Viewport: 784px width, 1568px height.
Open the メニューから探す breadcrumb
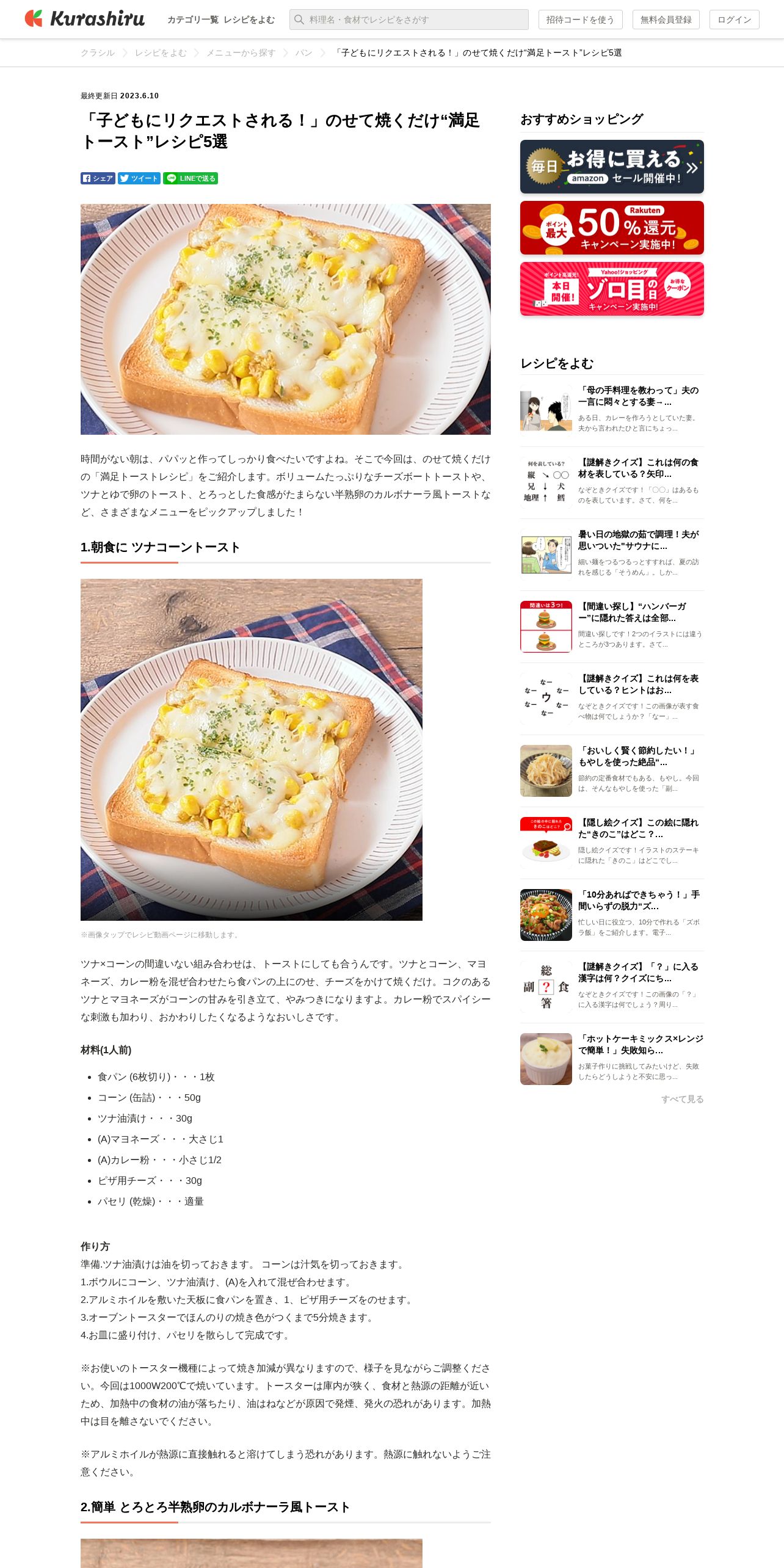click(241, 53)
